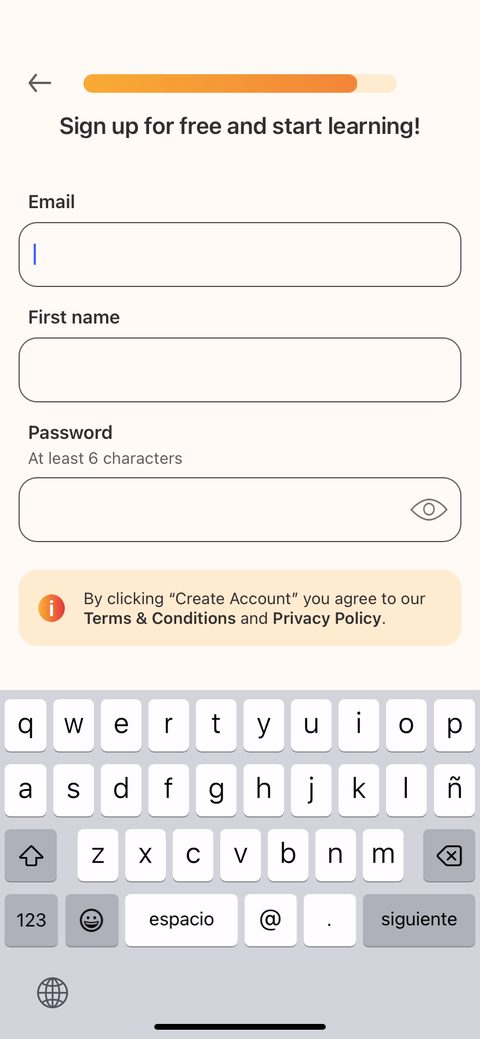
Task: Open the Privacy Policy link
Action: 327,618
